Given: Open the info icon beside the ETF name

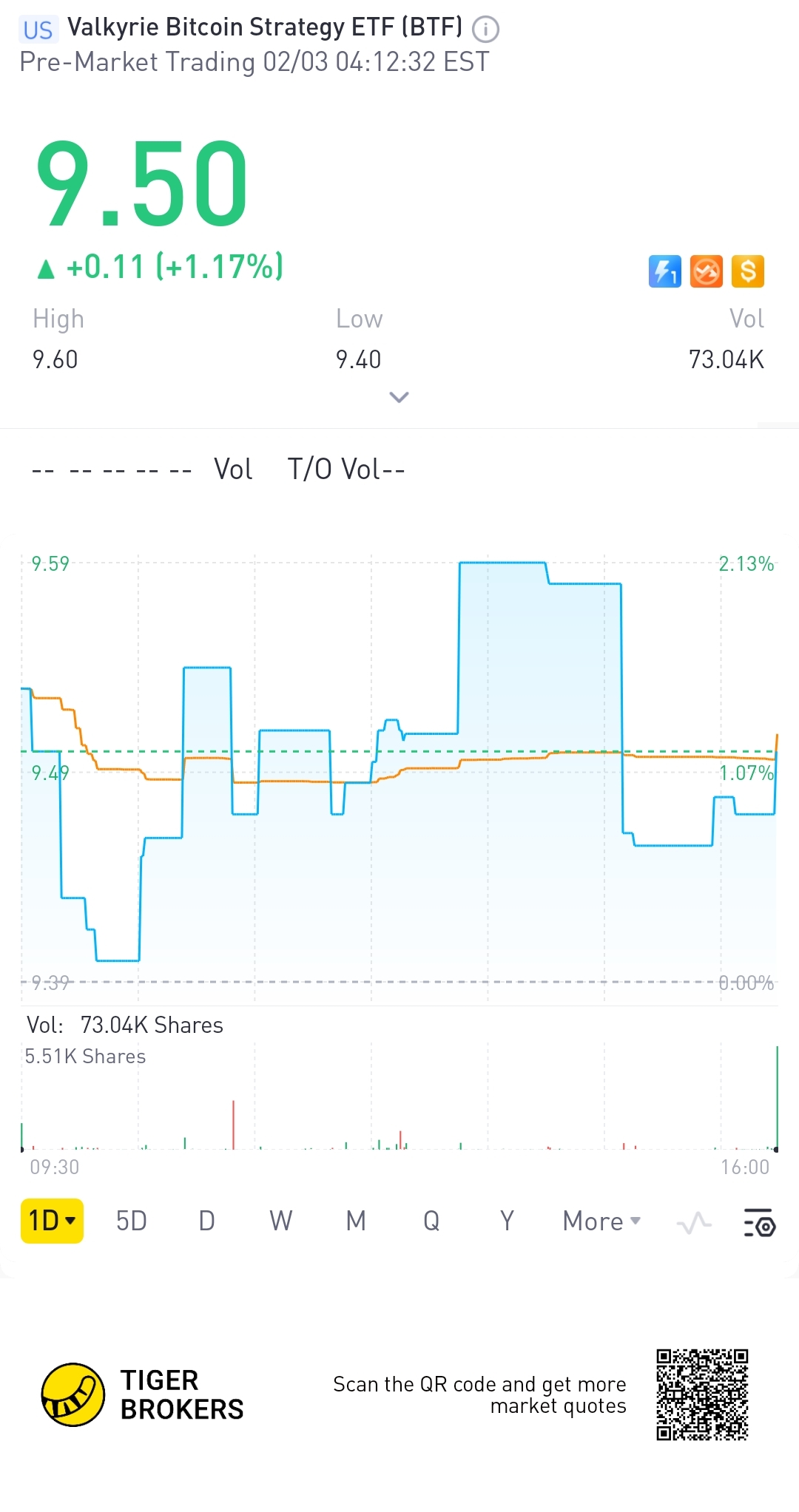Looking at the screenshot, I should click(x=485, y=30).
